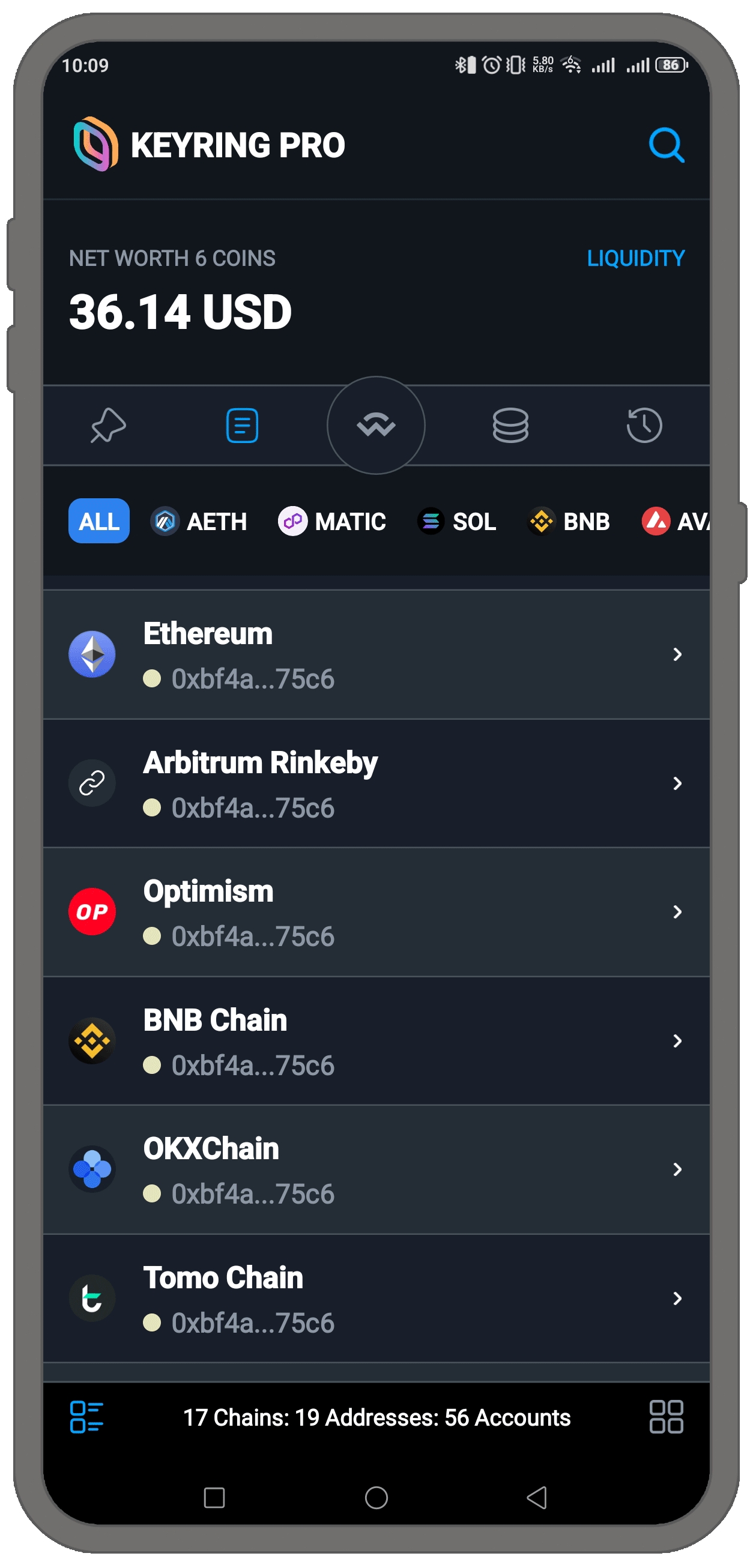Switch to the pinned tab
The width and height of the screenshot is (753, 1568).
tap(108, 425)
